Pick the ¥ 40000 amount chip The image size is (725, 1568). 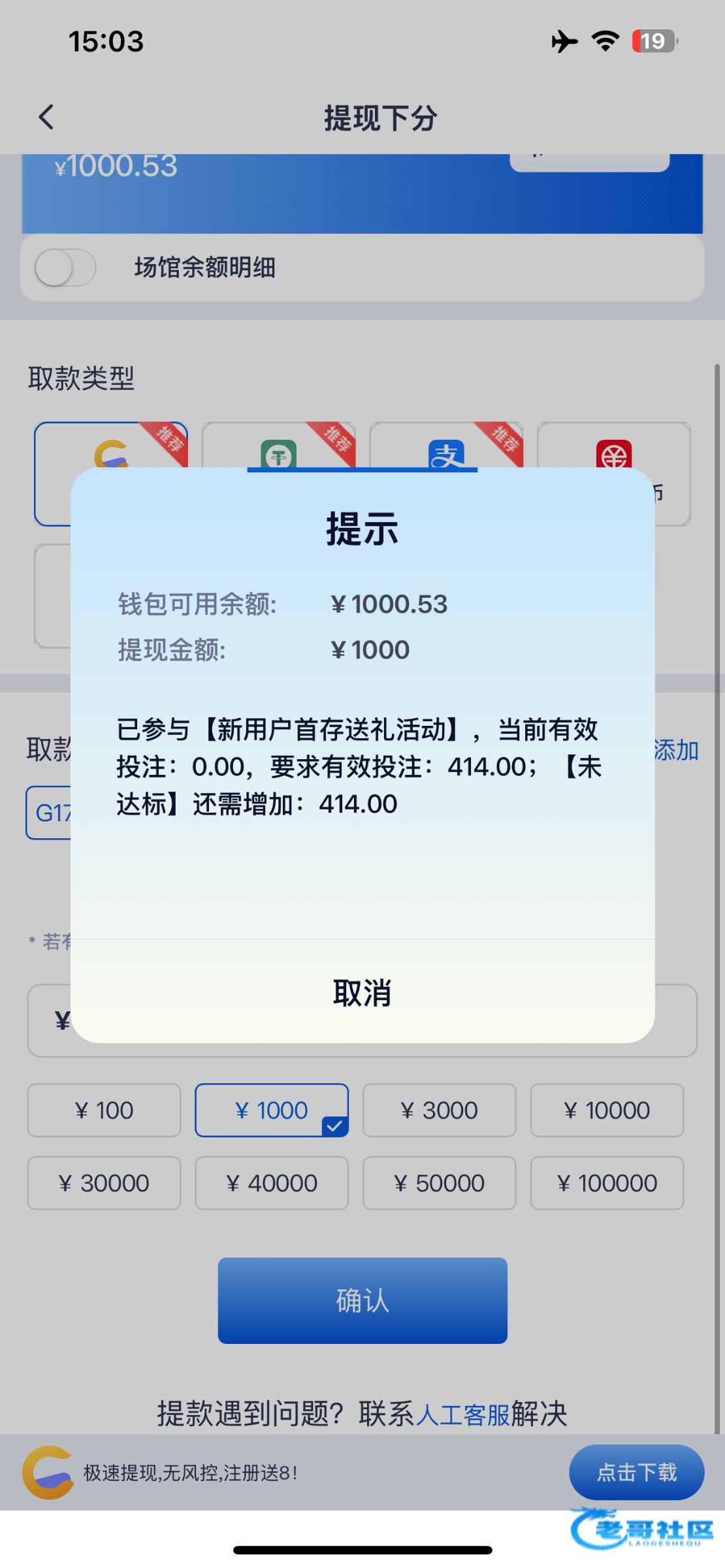(271, 1183)
